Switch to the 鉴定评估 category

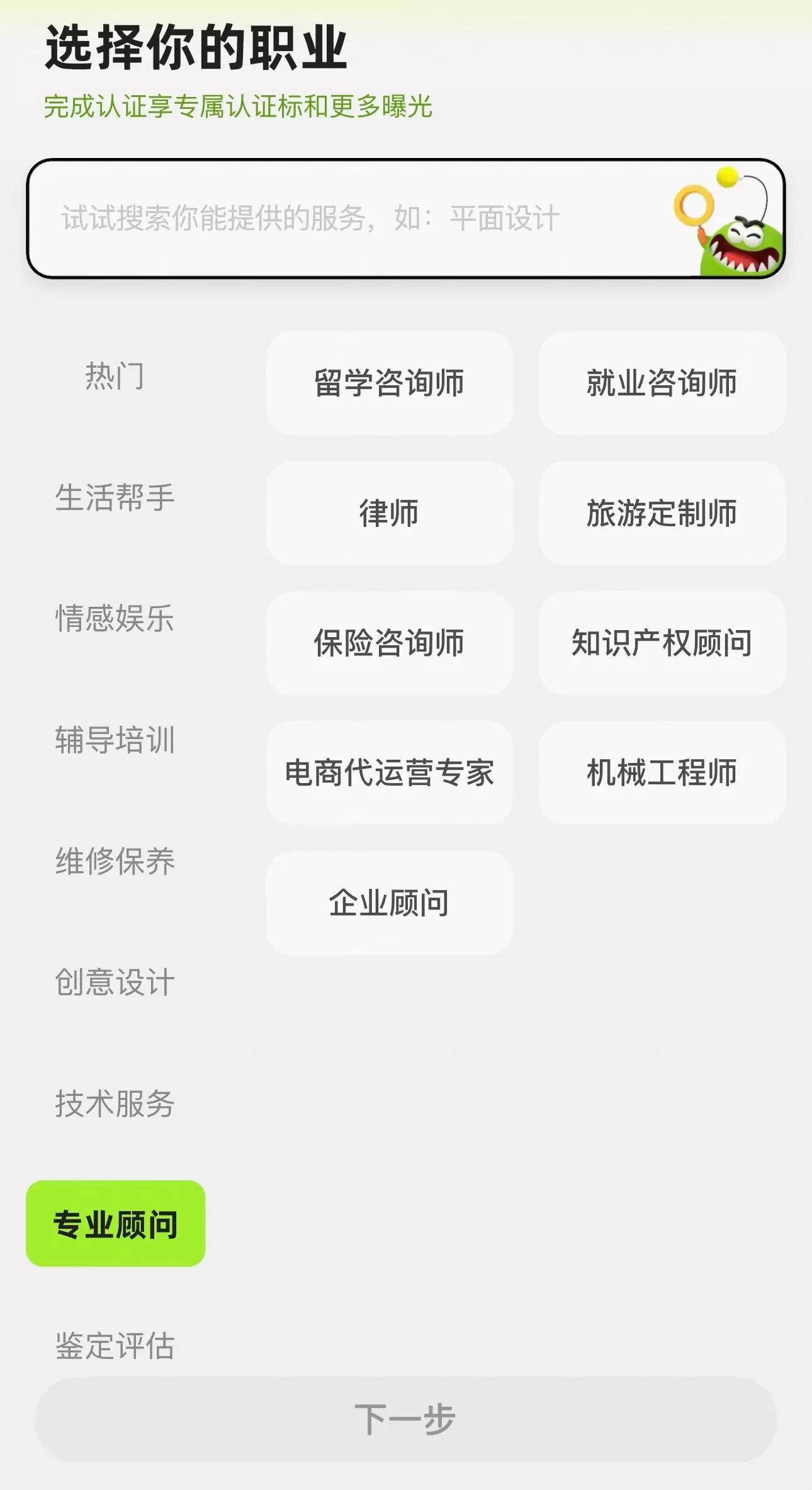[115, 1346]
